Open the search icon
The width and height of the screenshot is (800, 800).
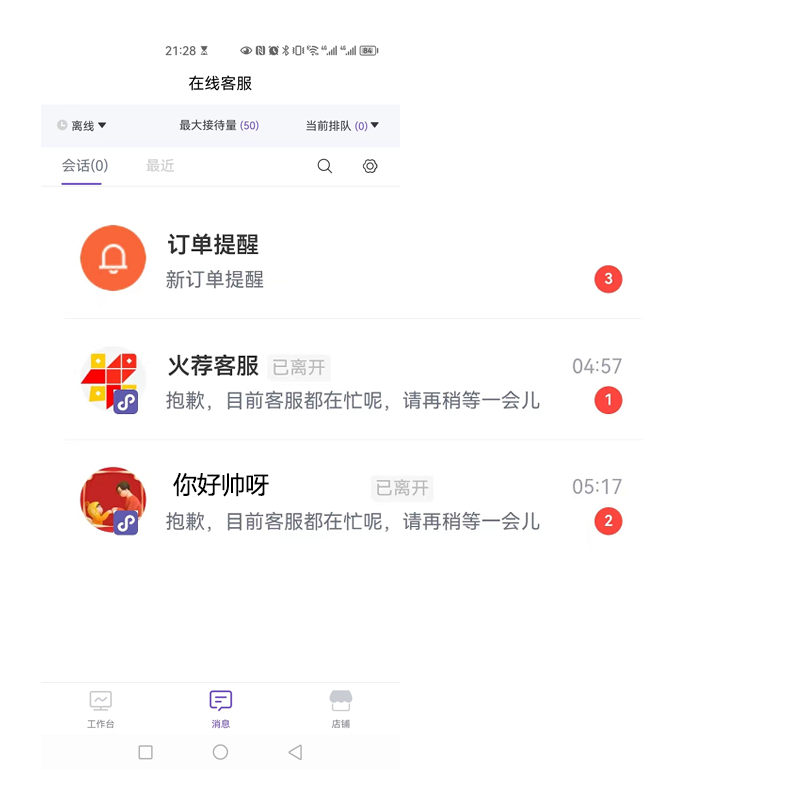(324, 166)
